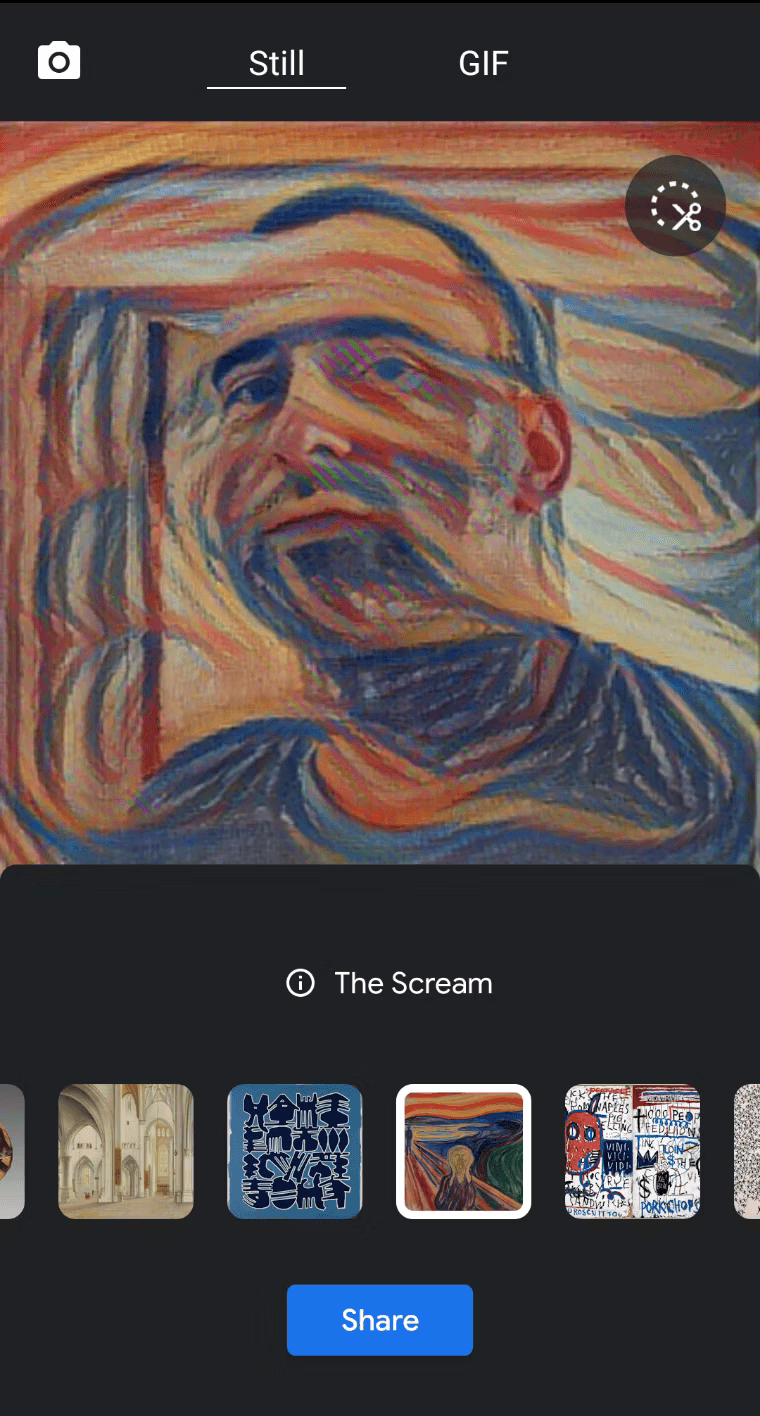Image resolution: width=760 pixels, height=1416 pixels.
Task: Select The Scream painting thumbnail
Action: click(x=464, y=1151)
